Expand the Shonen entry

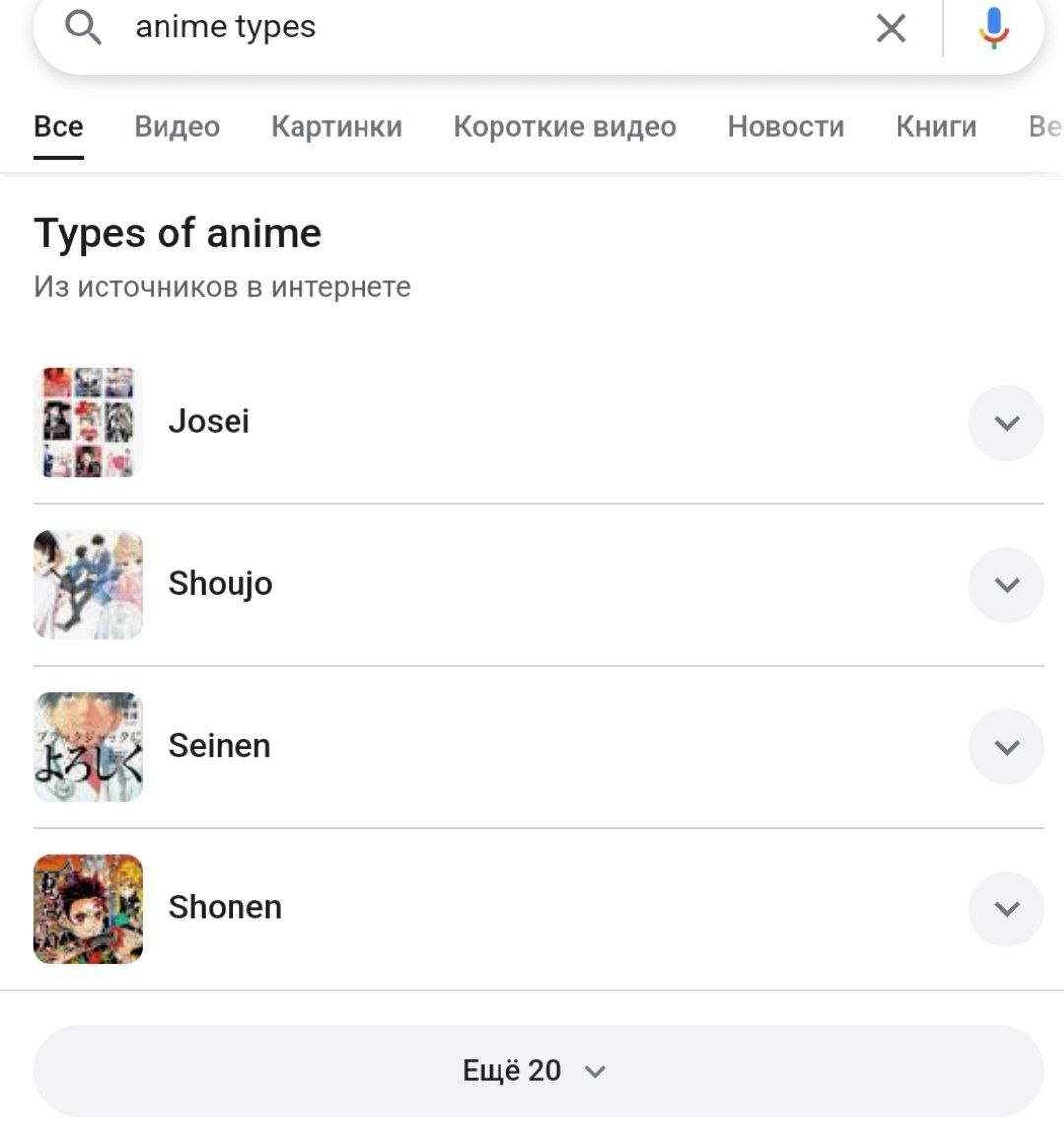point(1006,908)
